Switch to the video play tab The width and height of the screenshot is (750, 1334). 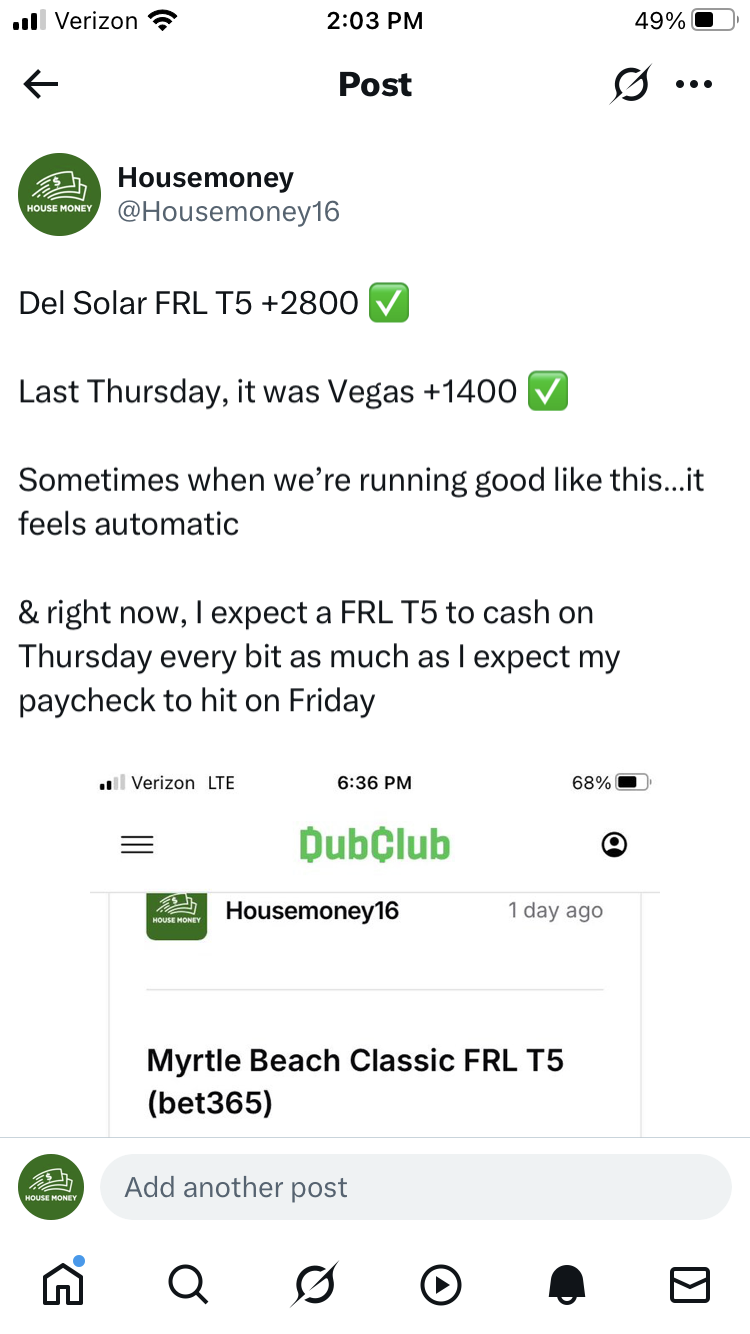tap(440, 1283)
